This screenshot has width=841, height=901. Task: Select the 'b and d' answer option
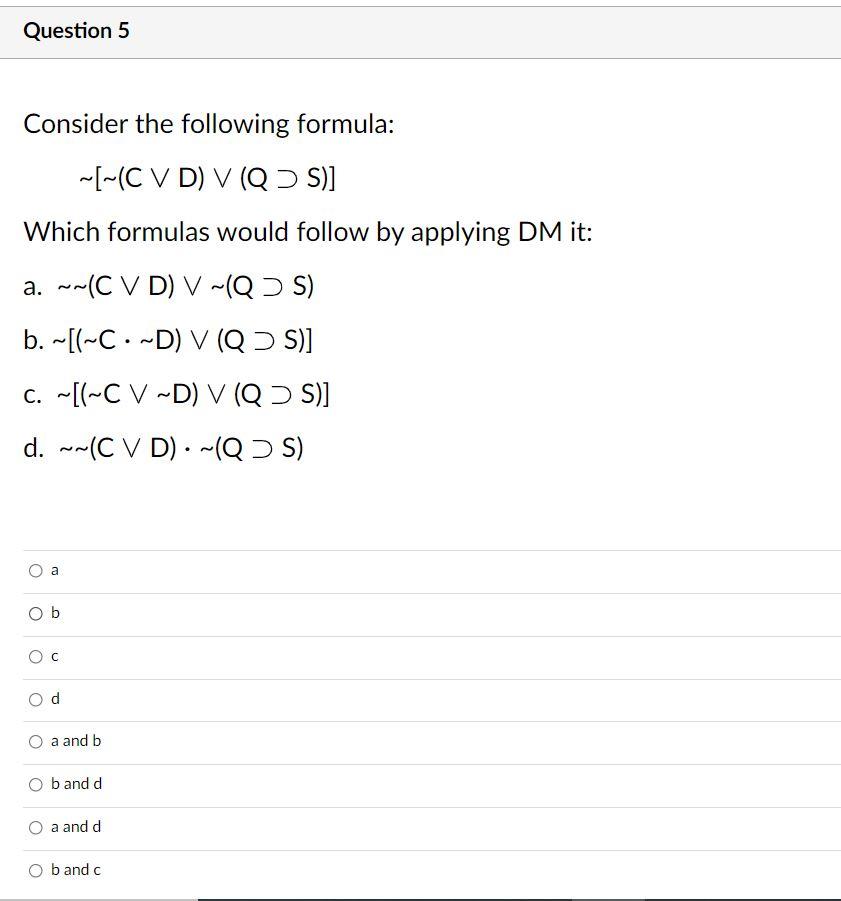36,784
